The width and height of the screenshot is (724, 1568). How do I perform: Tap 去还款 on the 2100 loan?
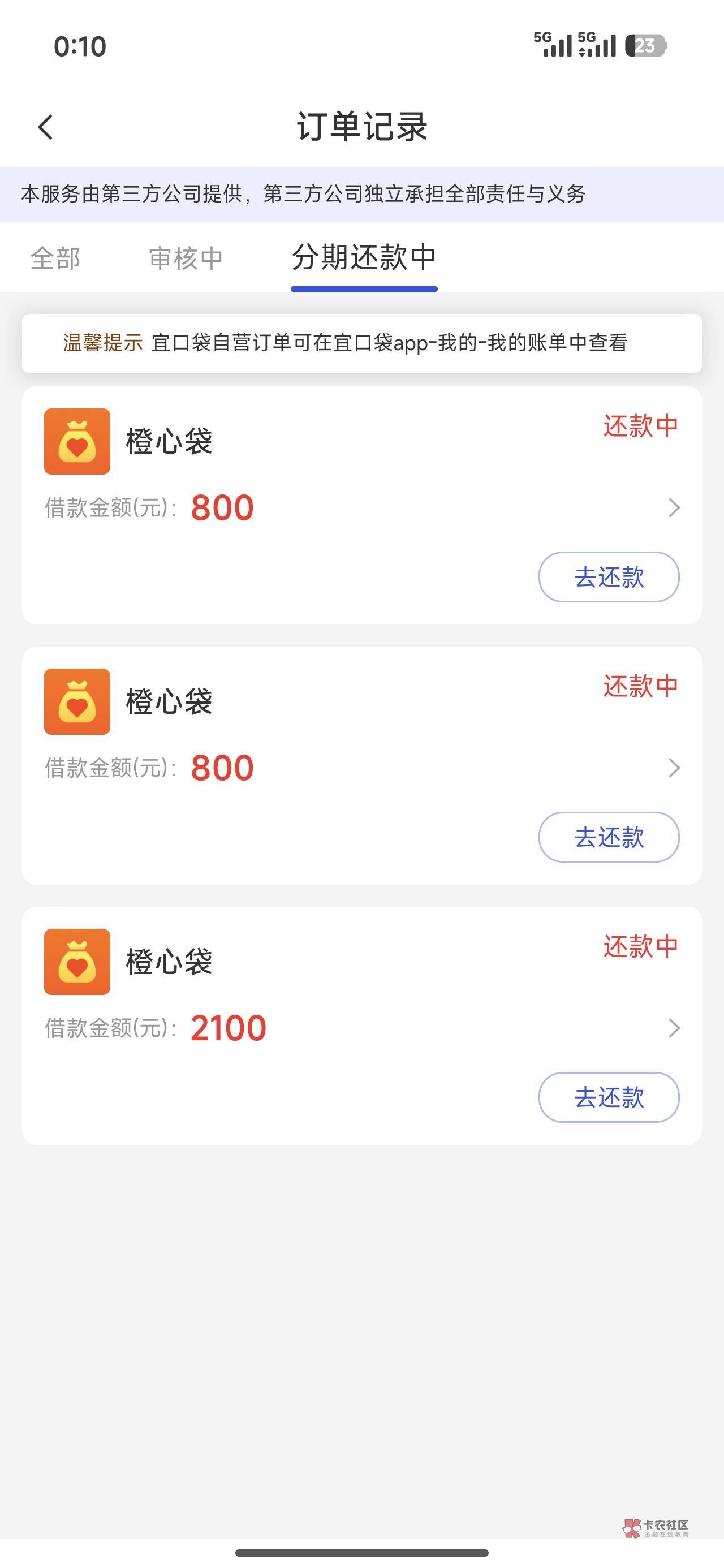point(608,1097)
